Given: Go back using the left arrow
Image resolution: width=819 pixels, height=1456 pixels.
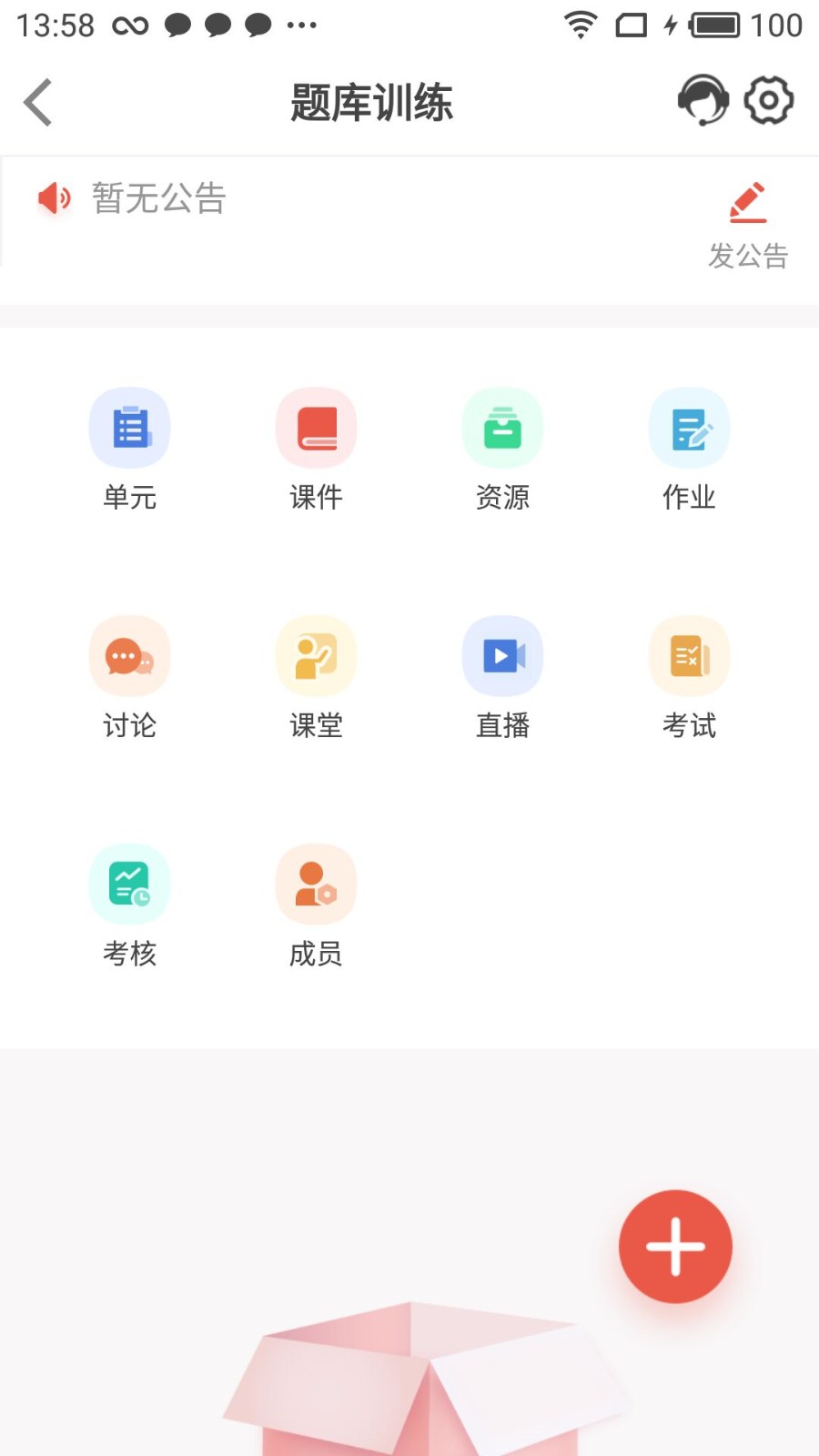Looking at the screenshot, I should [x=36, y=102].
